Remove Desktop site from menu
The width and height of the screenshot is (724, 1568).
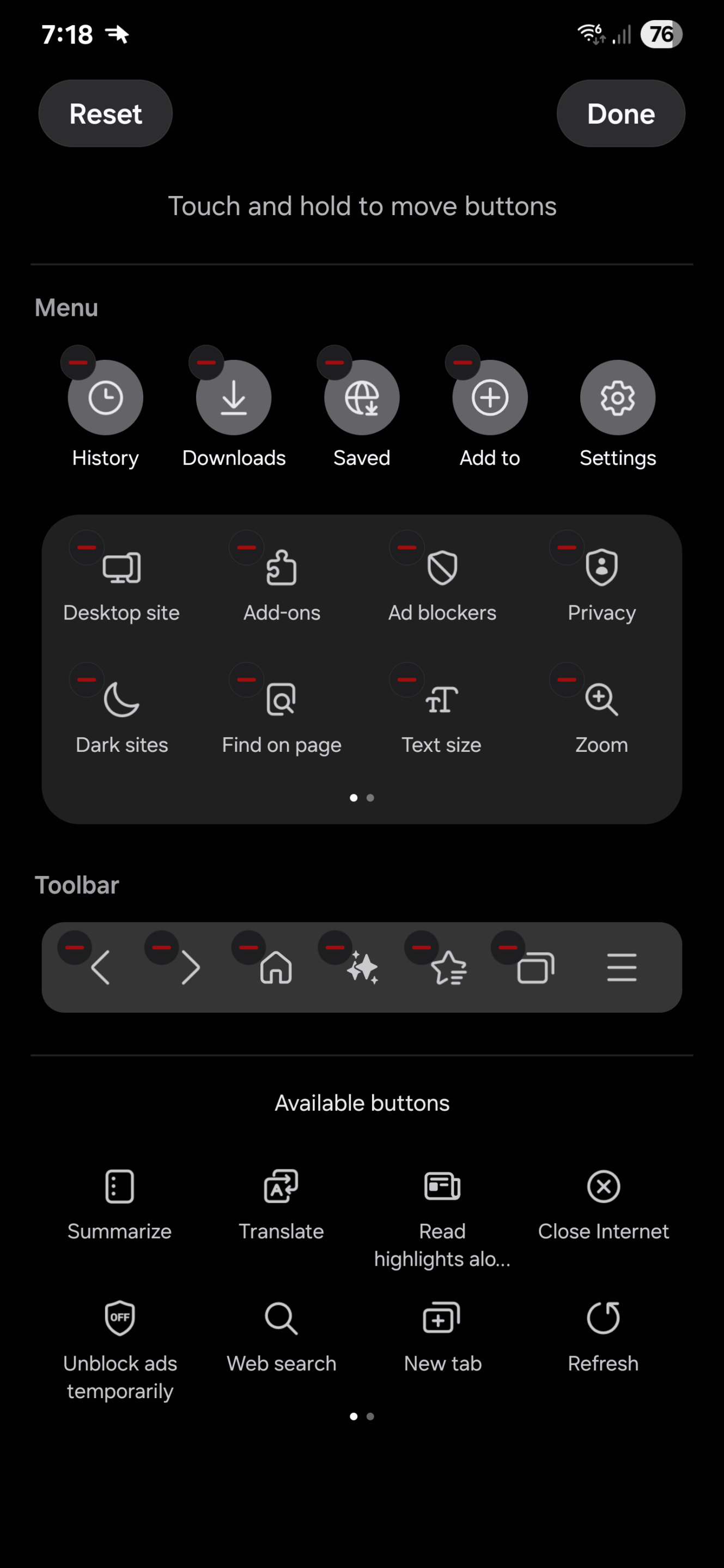pos(87,548)
